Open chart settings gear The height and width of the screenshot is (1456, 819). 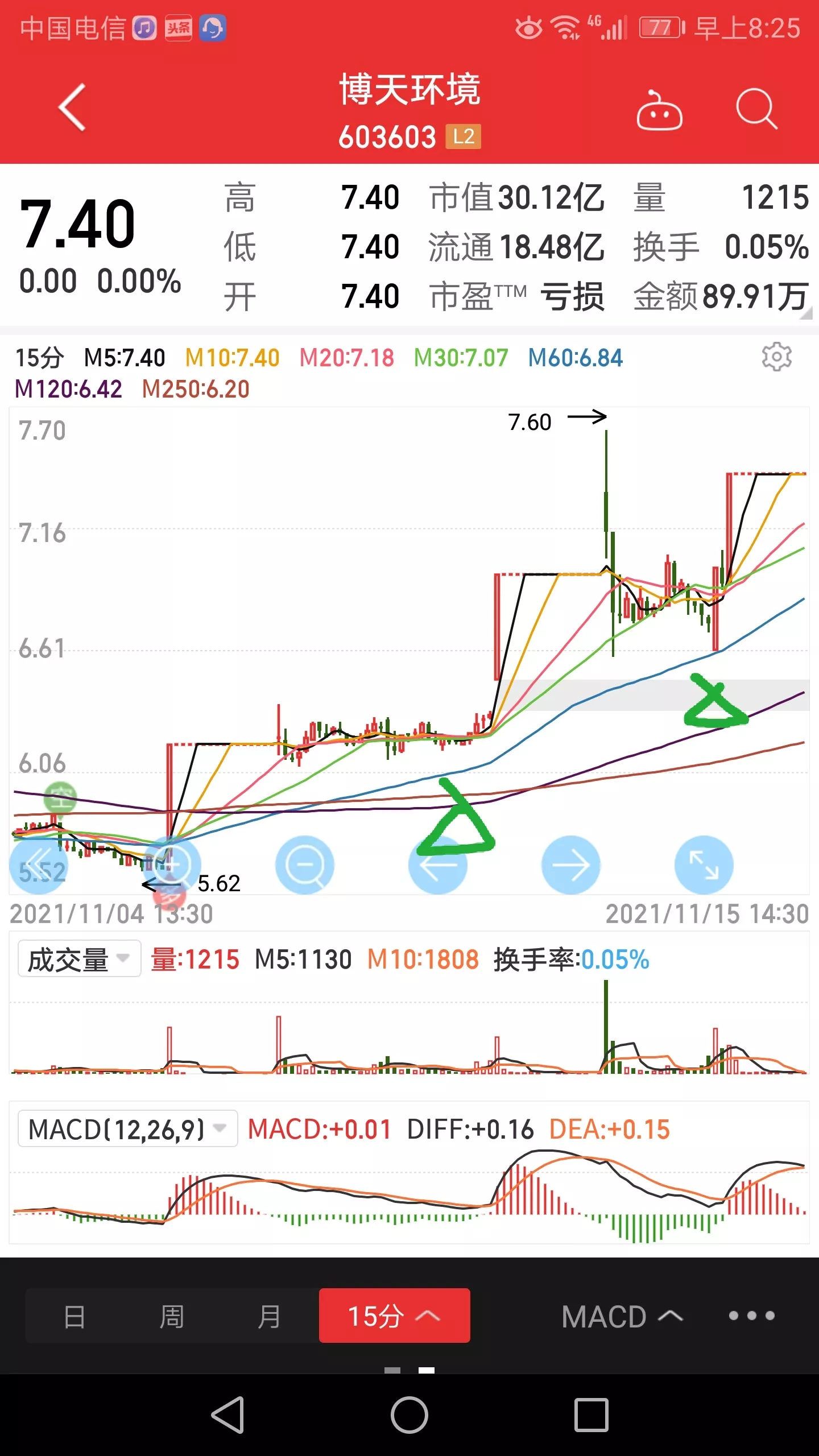click(776, 357)
